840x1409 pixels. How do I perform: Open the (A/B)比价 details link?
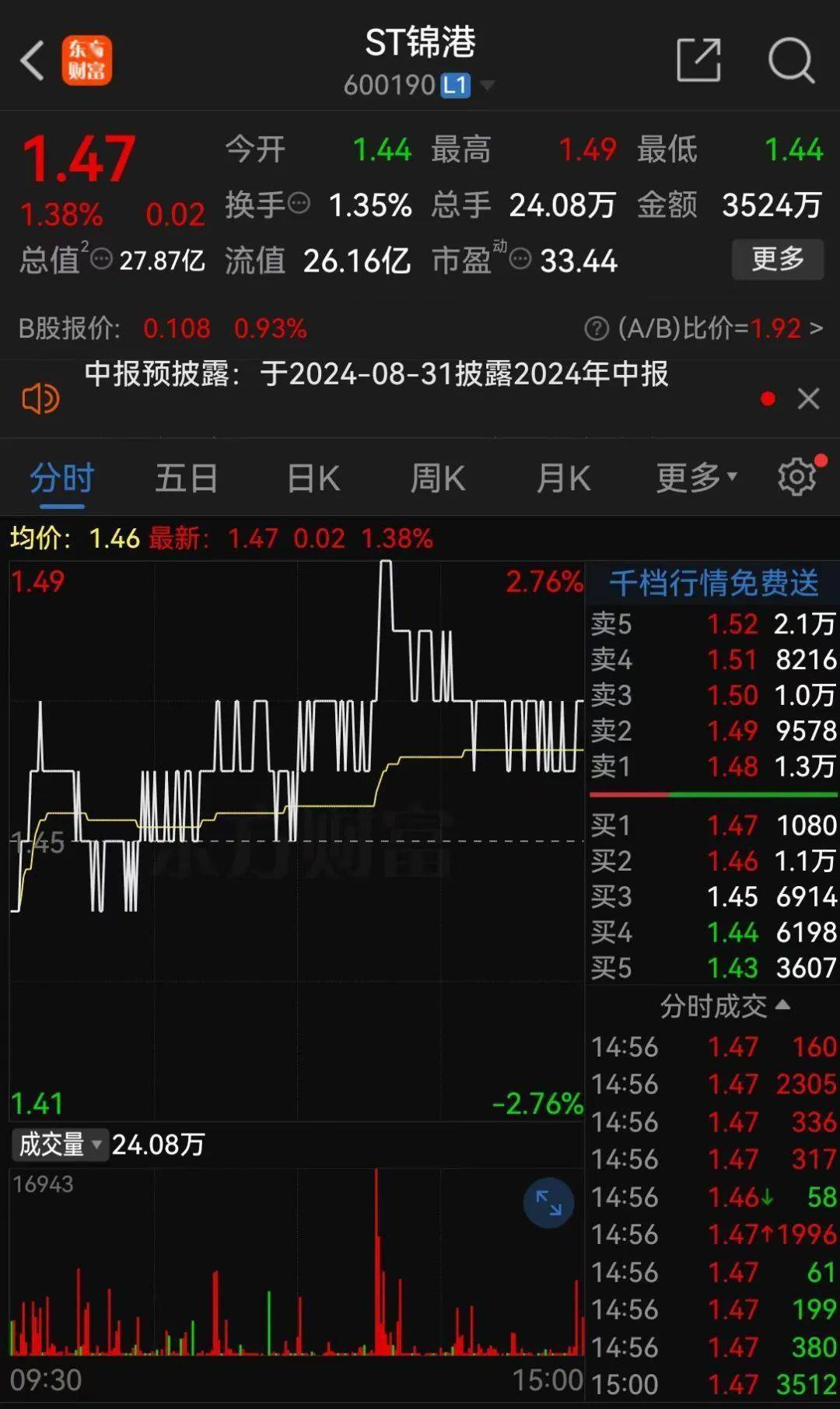[x=814, y=328]
